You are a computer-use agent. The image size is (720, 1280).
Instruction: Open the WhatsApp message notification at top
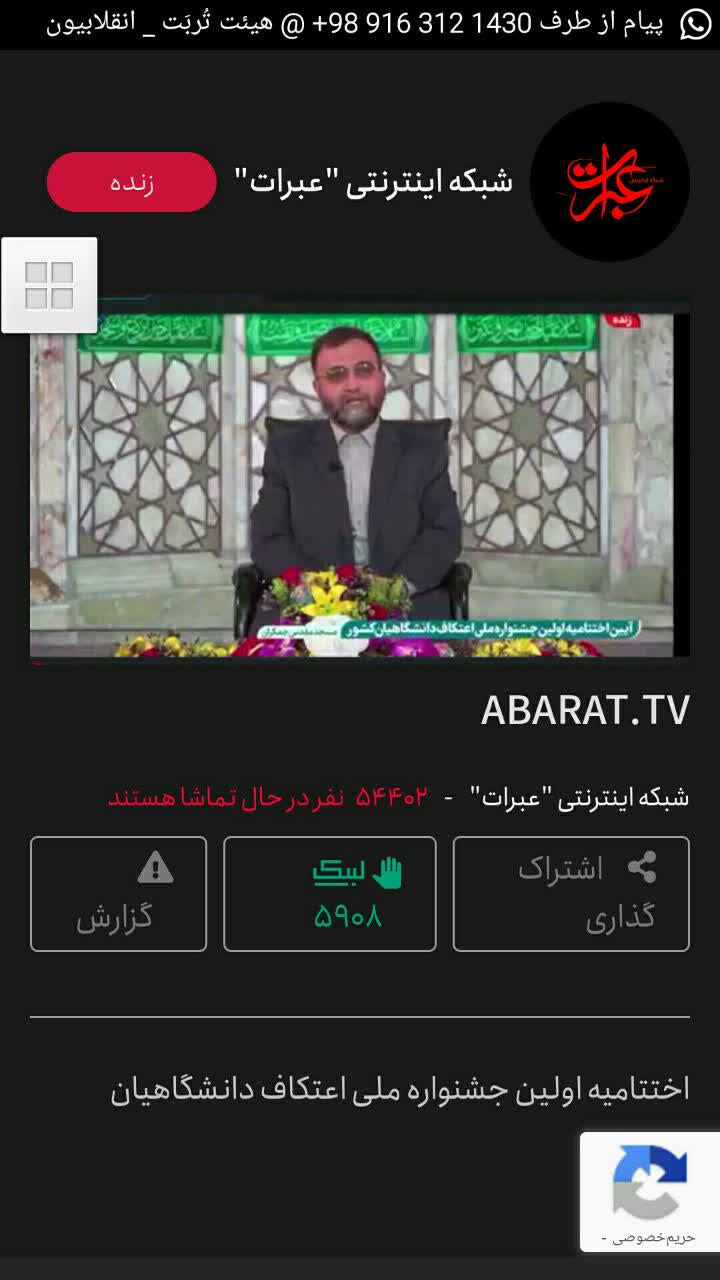[x=360, y=24]
